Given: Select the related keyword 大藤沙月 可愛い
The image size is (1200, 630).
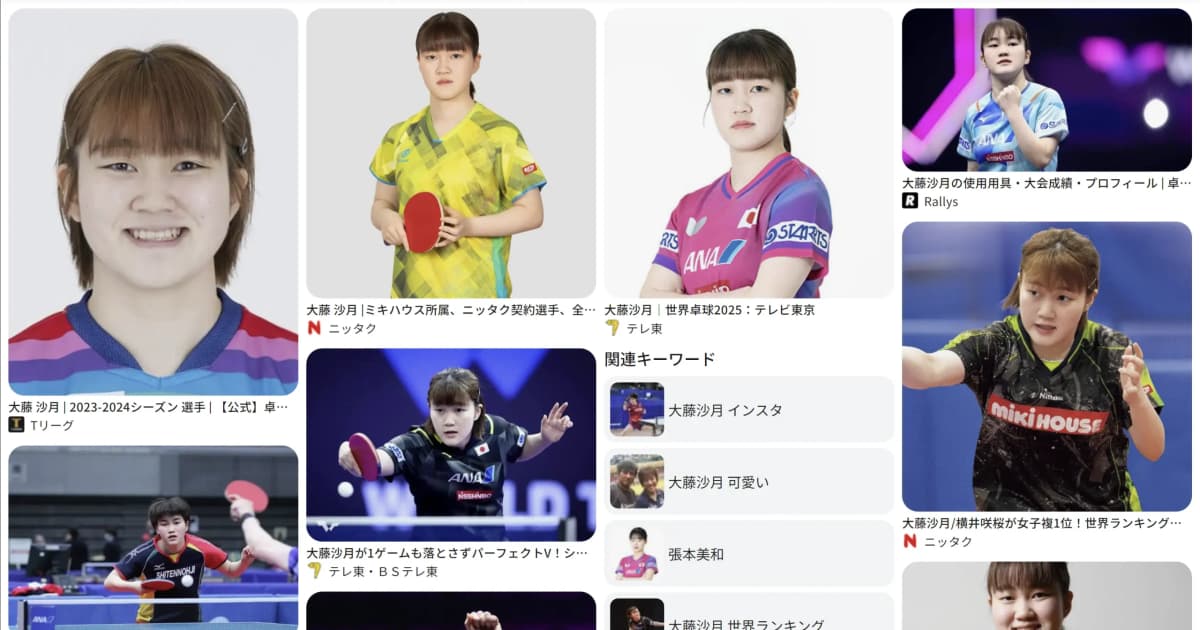Looking at the screenshot, I should pyautogui.click(x=749, y=482).
